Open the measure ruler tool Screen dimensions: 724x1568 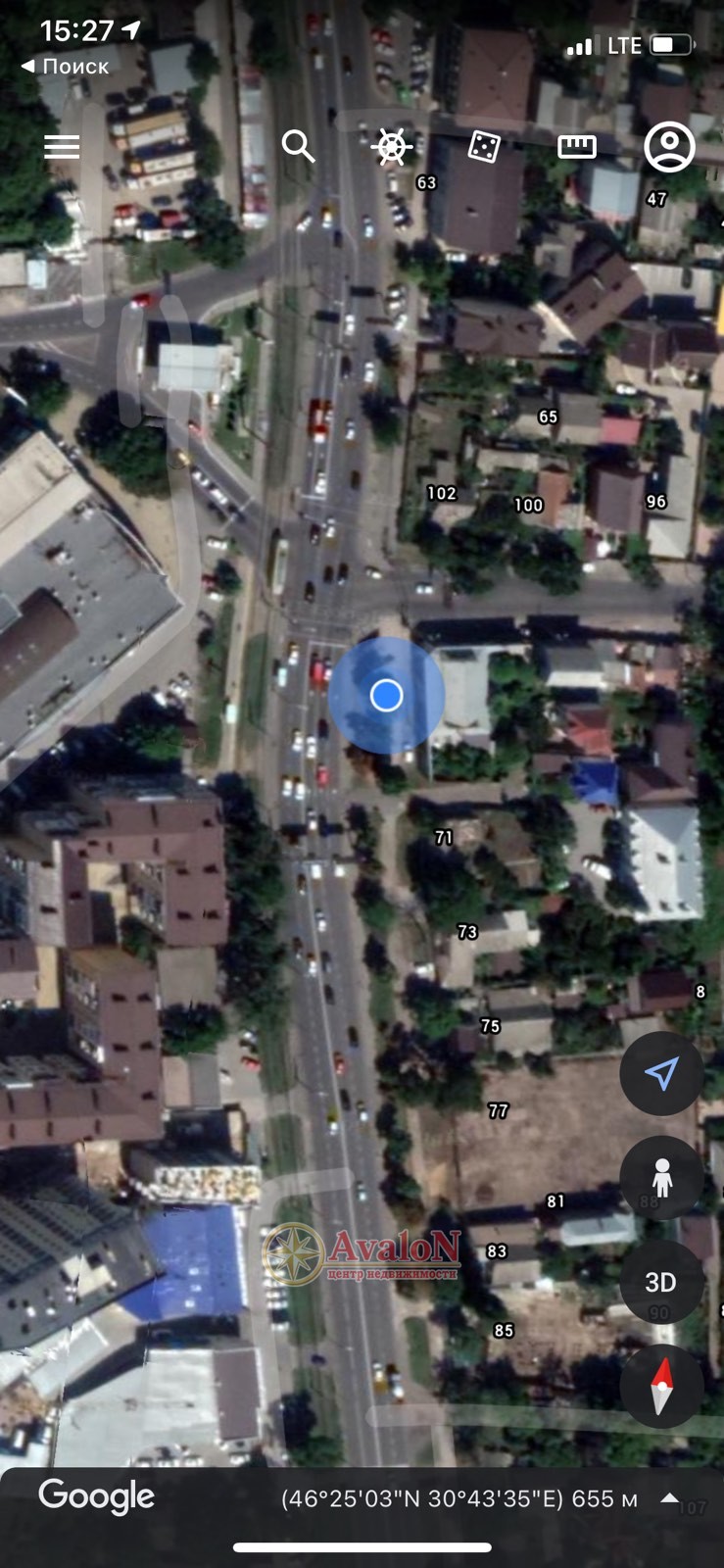577,147
